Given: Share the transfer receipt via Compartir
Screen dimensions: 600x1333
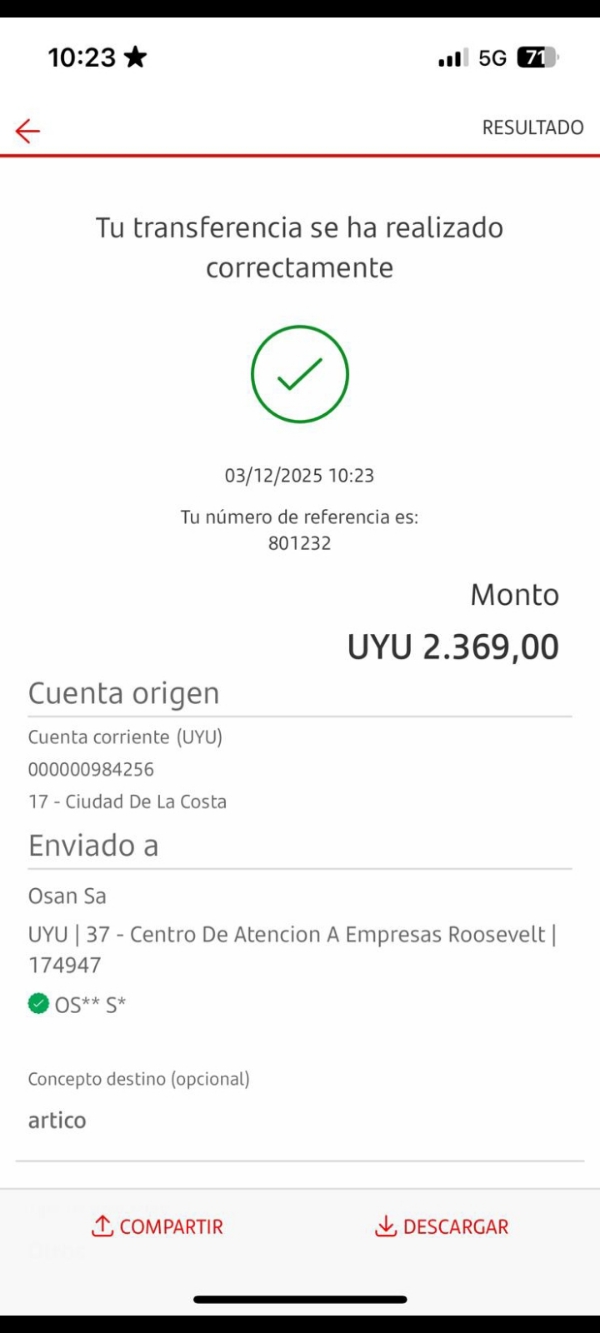Looking at the screenshot, I should (x=157, y=1227).
